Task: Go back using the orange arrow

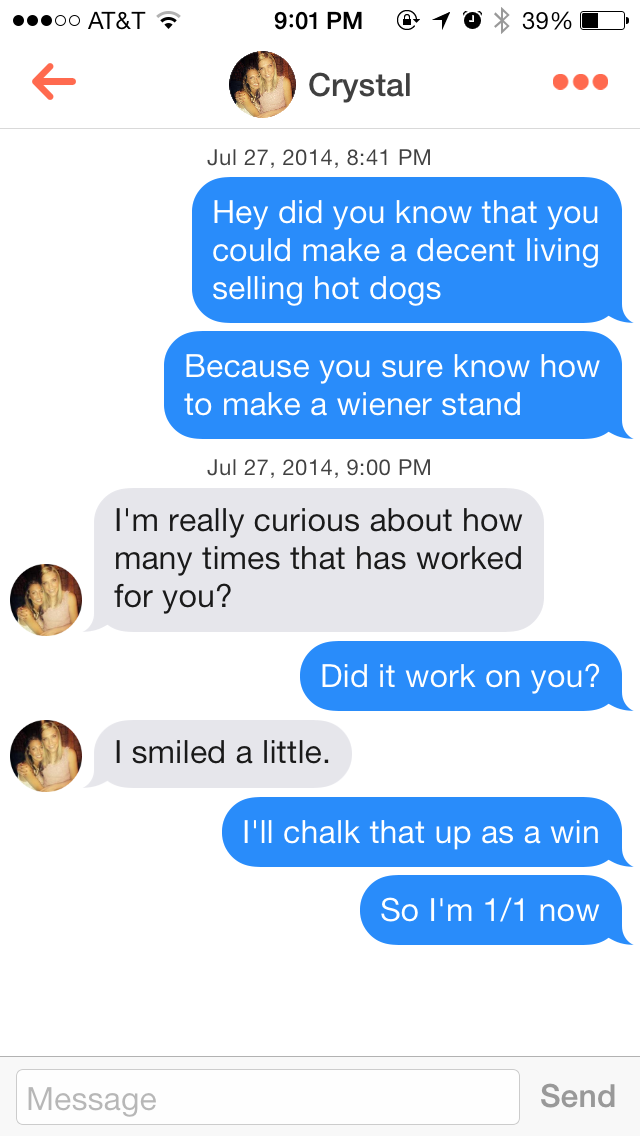Action: (x=54, y=82)
